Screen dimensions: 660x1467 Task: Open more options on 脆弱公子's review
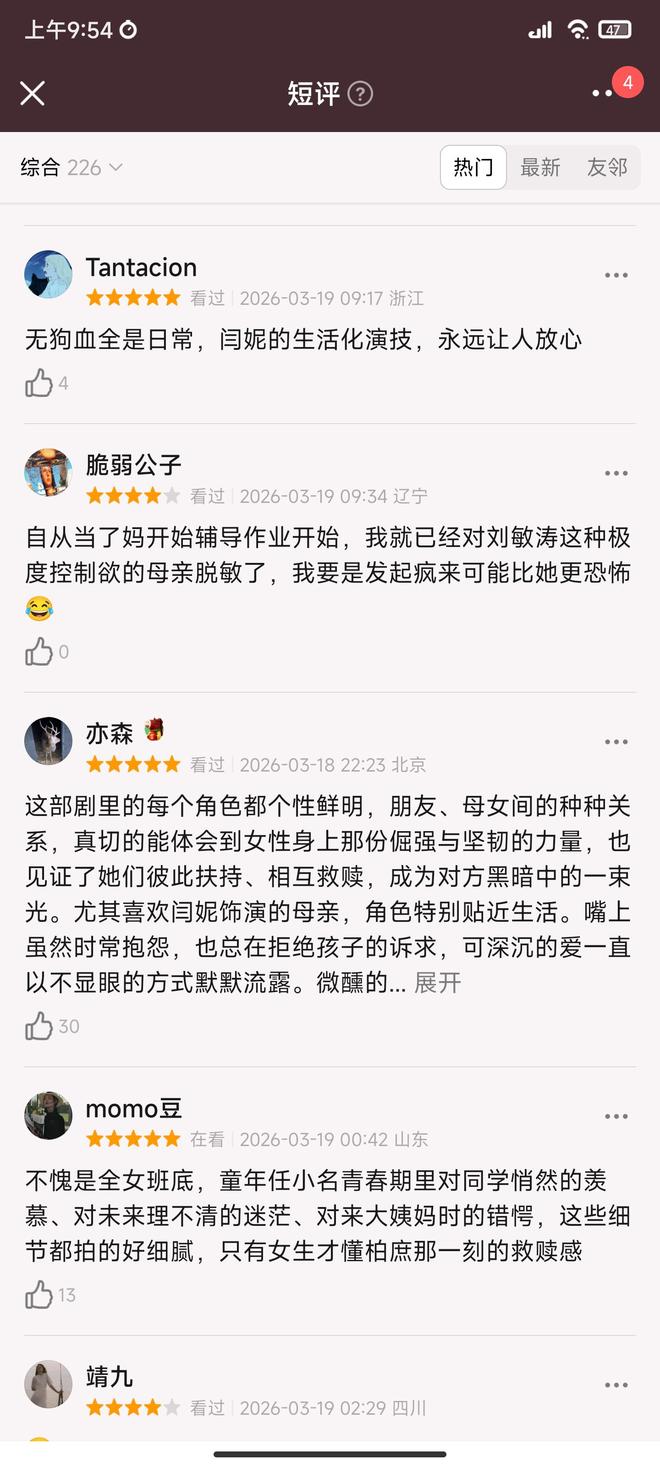point(616,473)
